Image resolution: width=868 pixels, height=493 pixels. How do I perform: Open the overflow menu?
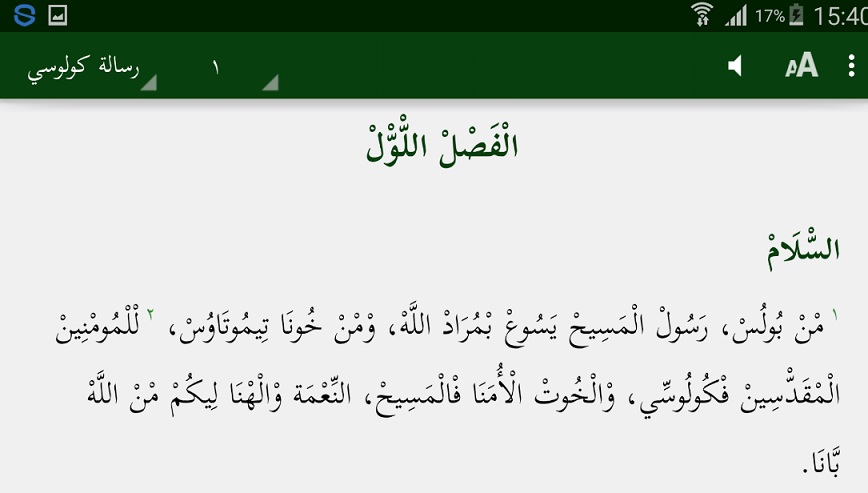pos(851,67)
